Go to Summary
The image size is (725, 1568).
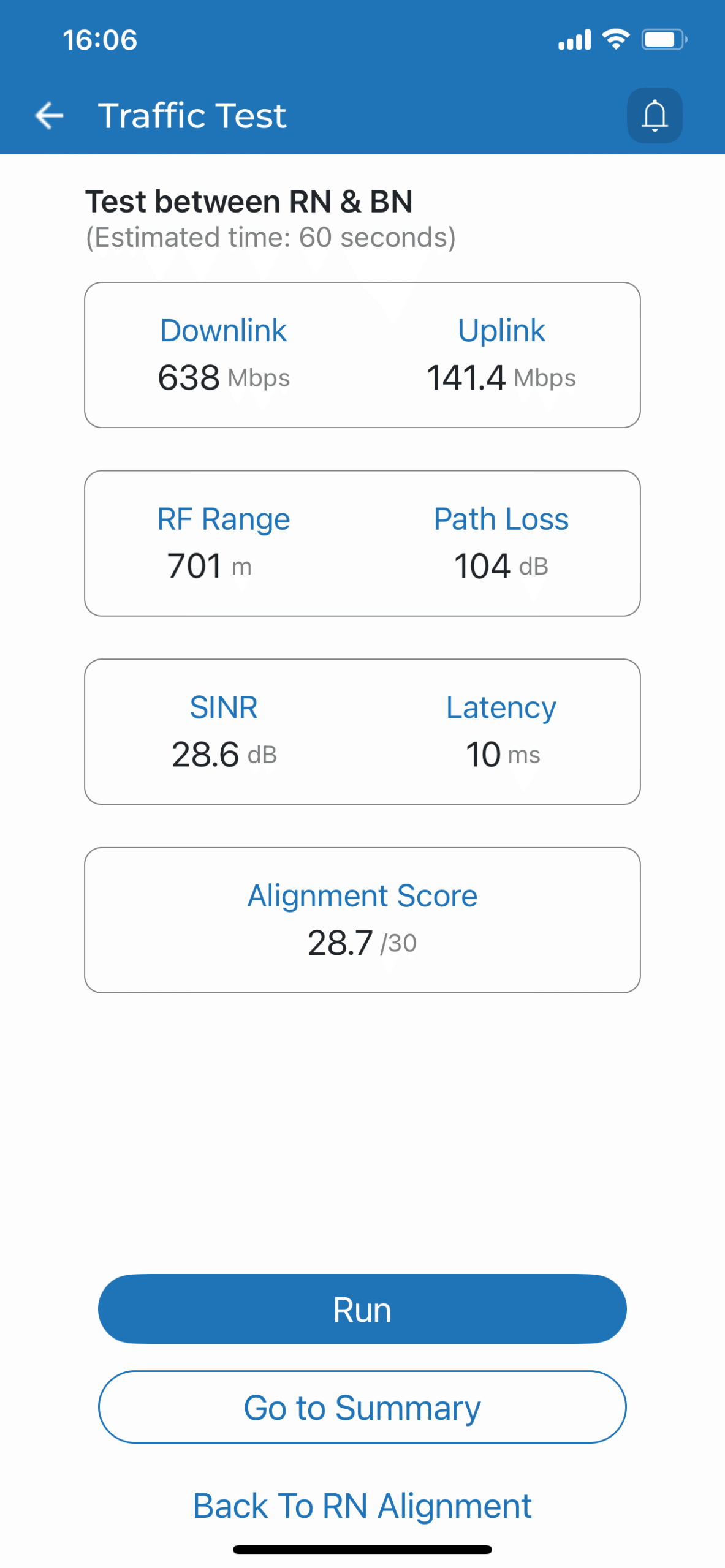(362, 1407)
